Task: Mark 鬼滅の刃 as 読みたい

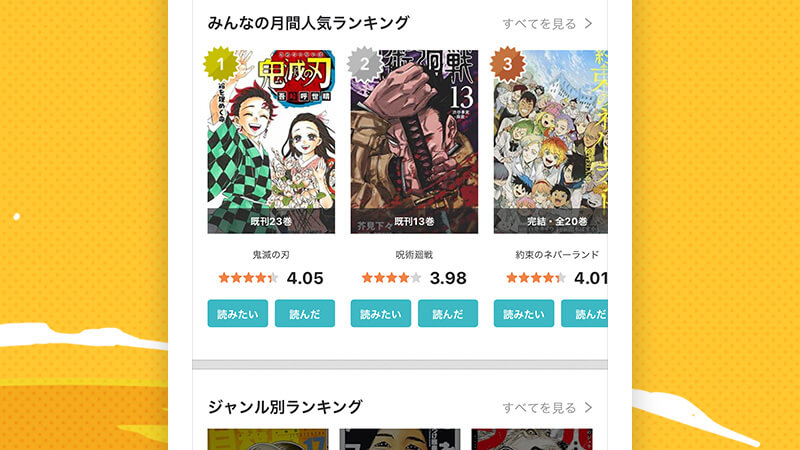Action: (237, 313)
